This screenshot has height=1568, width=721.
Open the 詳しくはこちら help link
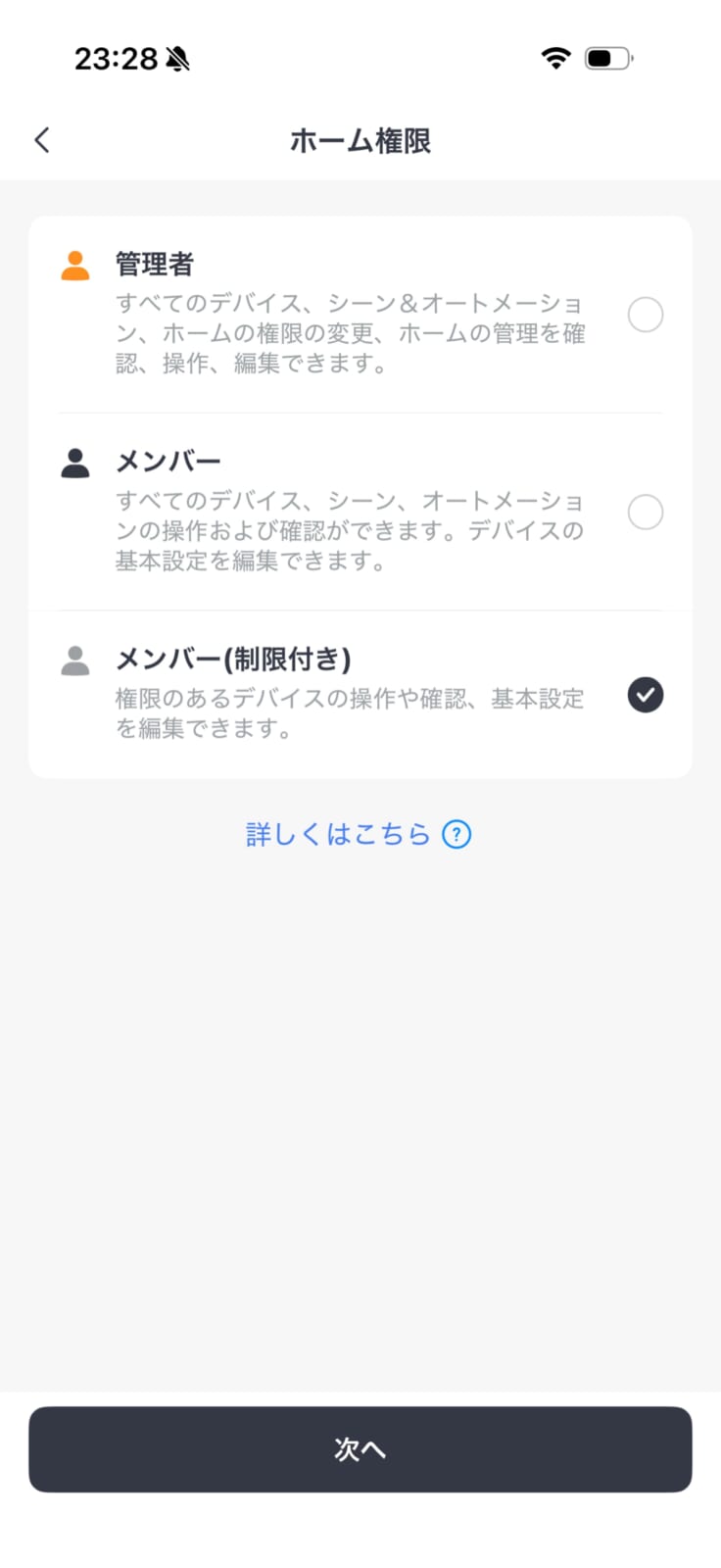[358, 834]
